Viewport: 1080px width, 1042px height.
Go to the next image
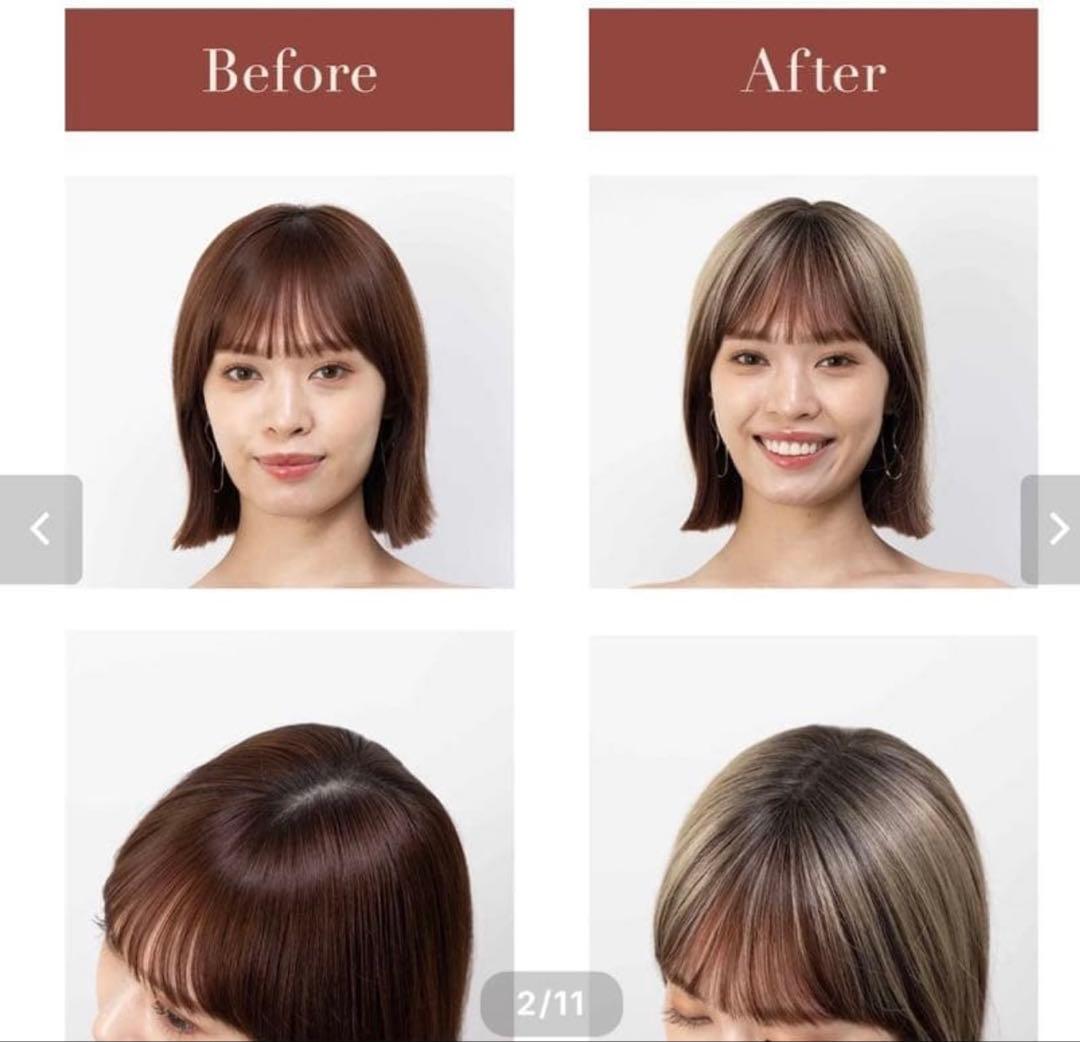pyautogui.click(x=1055, y=529)
